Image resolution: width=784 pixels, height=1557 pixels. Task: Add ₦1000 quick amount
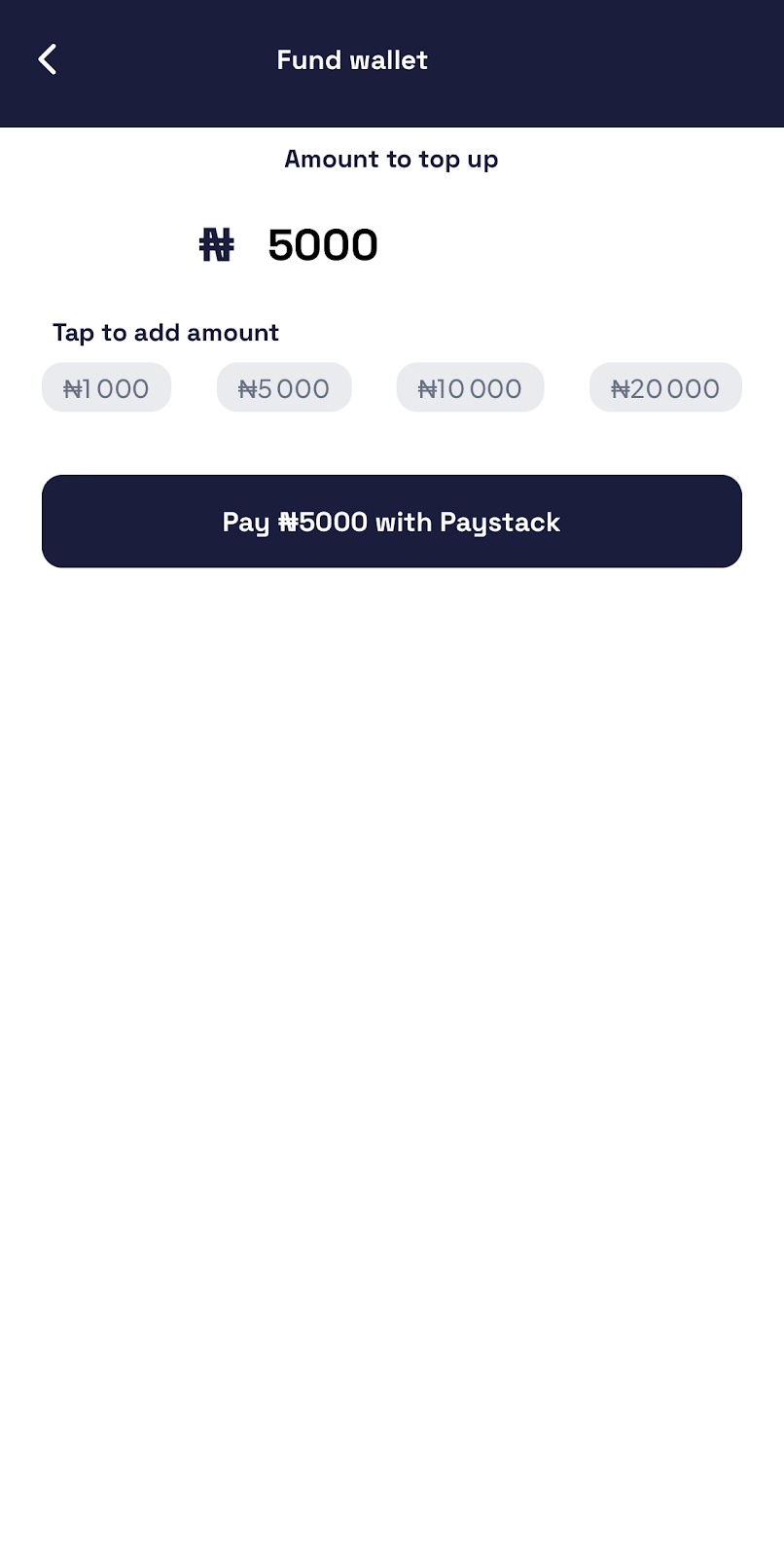tap(106, 388)
